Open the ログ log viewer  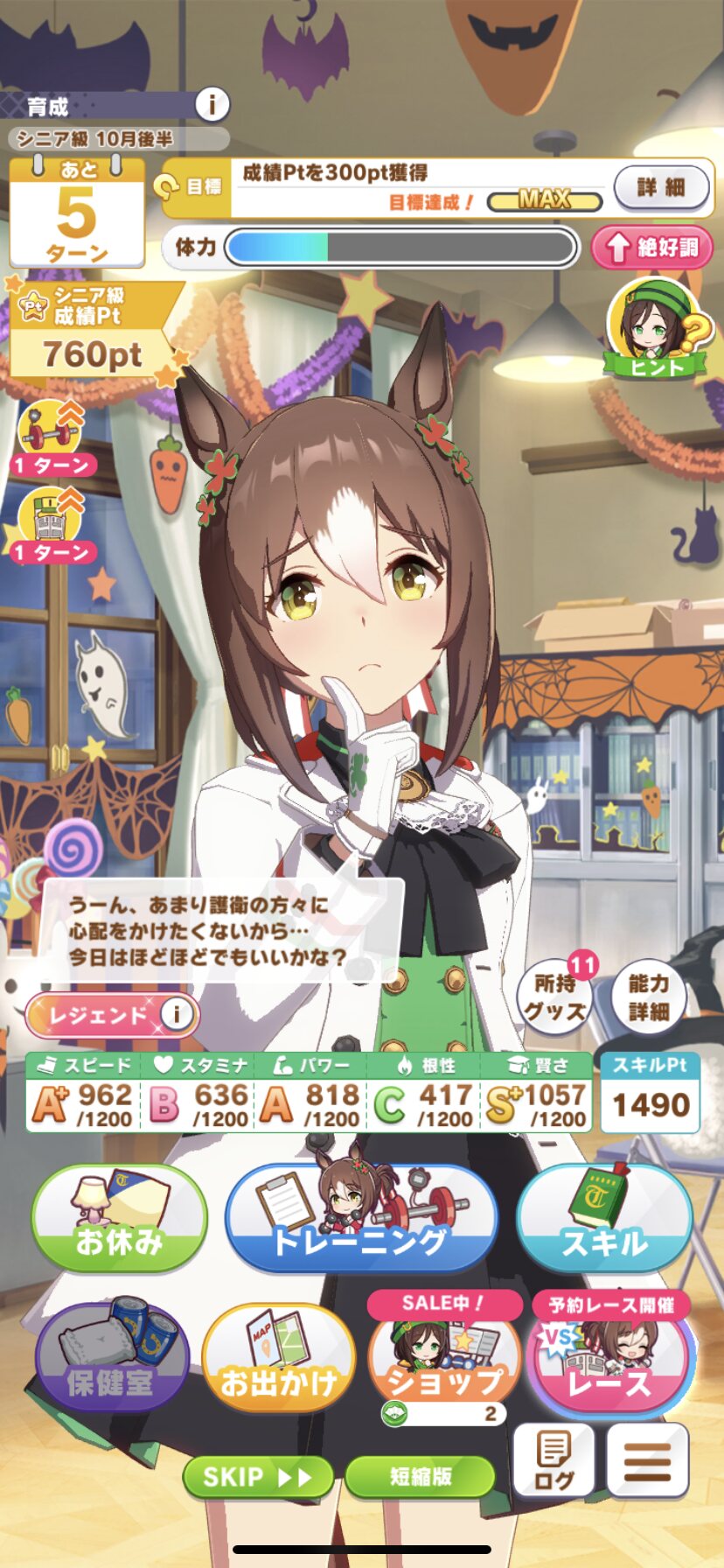tap(553, 1460)
